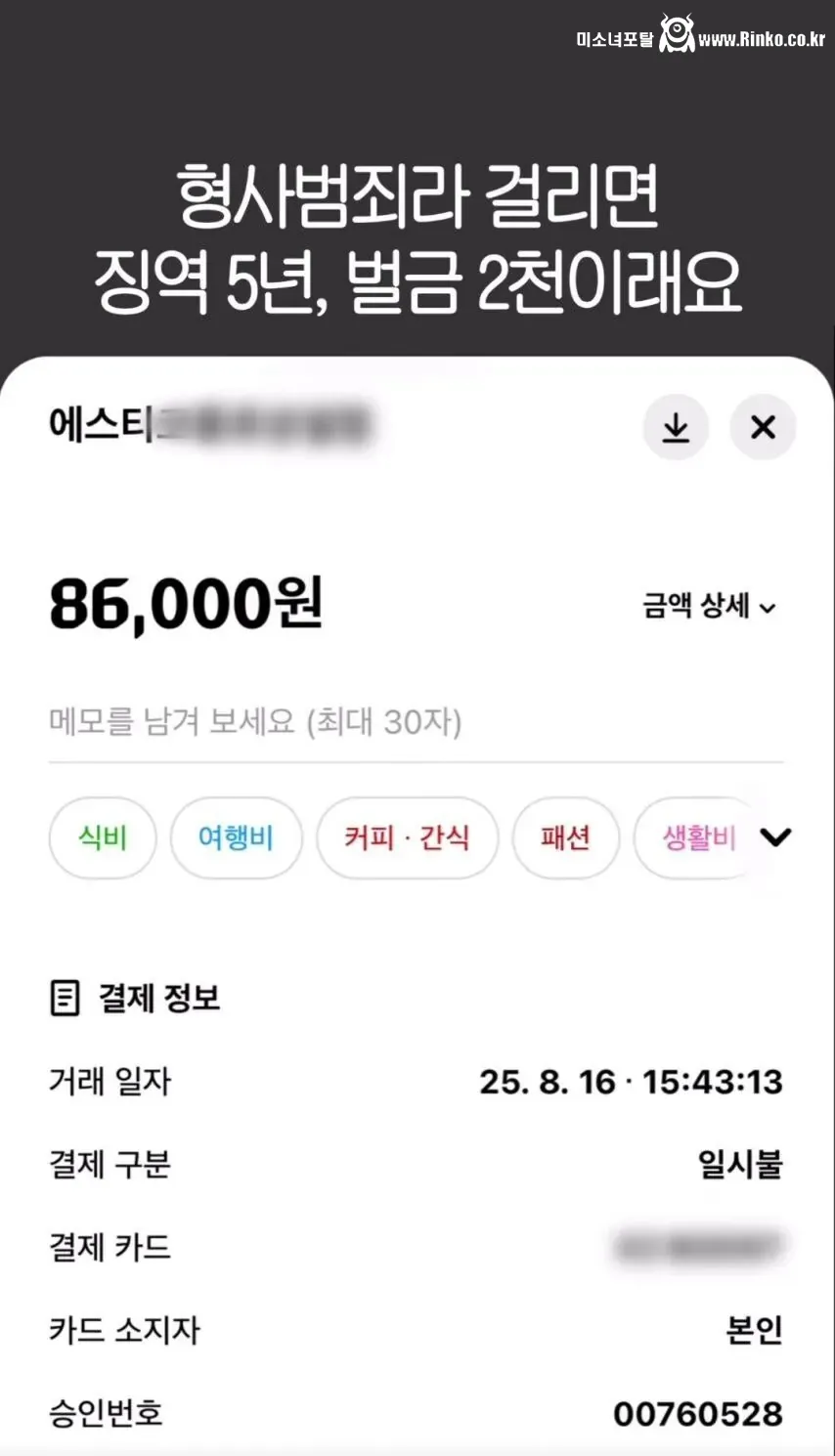Image resolution: width=835 pixels, height=1456 pixels.
Task: Click the approval number 00760528
Action: click(697, 1412)
